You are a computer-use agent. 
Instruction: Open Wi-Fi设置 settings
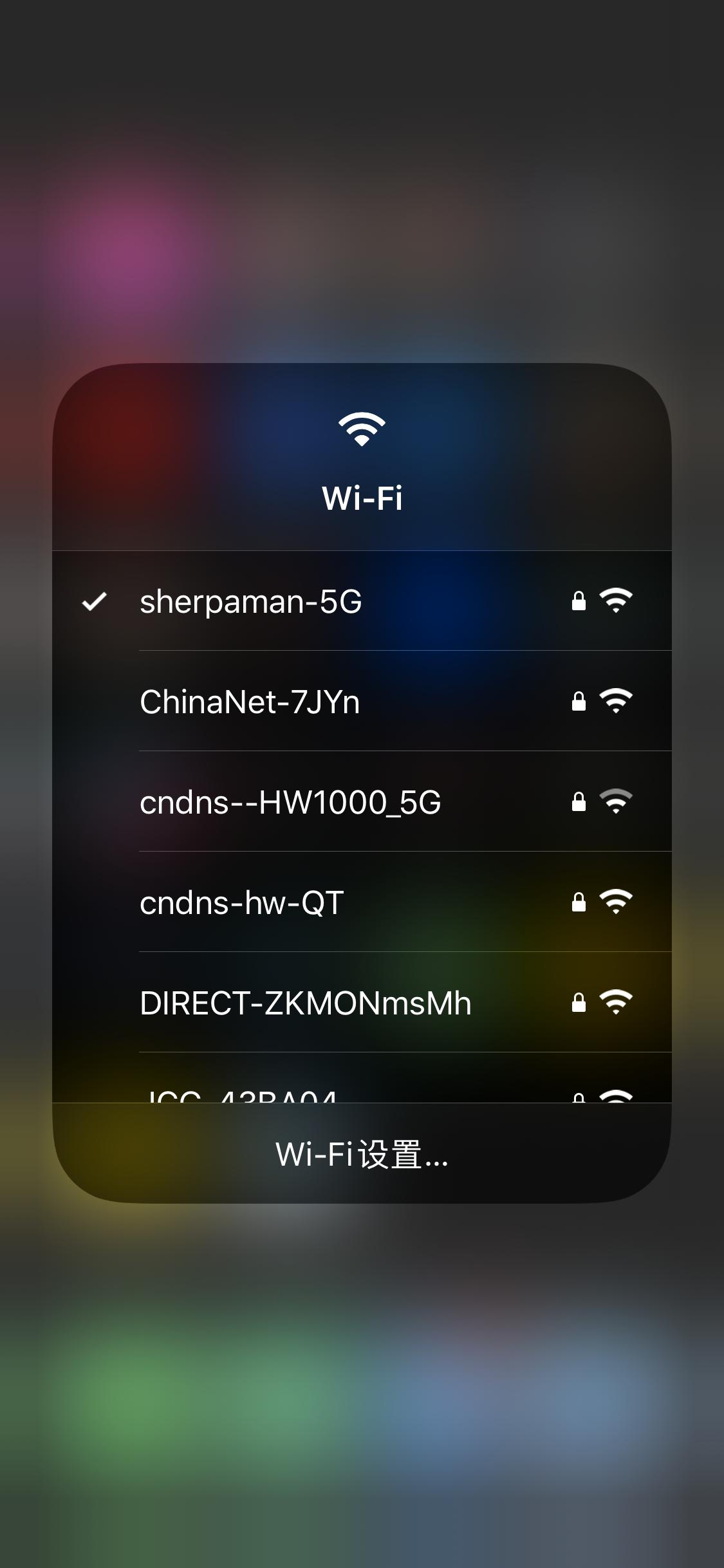coord(362,1154)
